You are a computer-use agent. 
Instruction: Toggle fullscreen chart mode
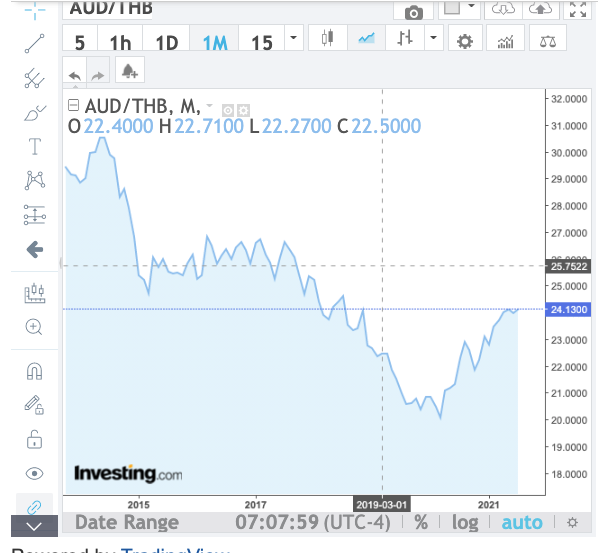pos(577,10)
